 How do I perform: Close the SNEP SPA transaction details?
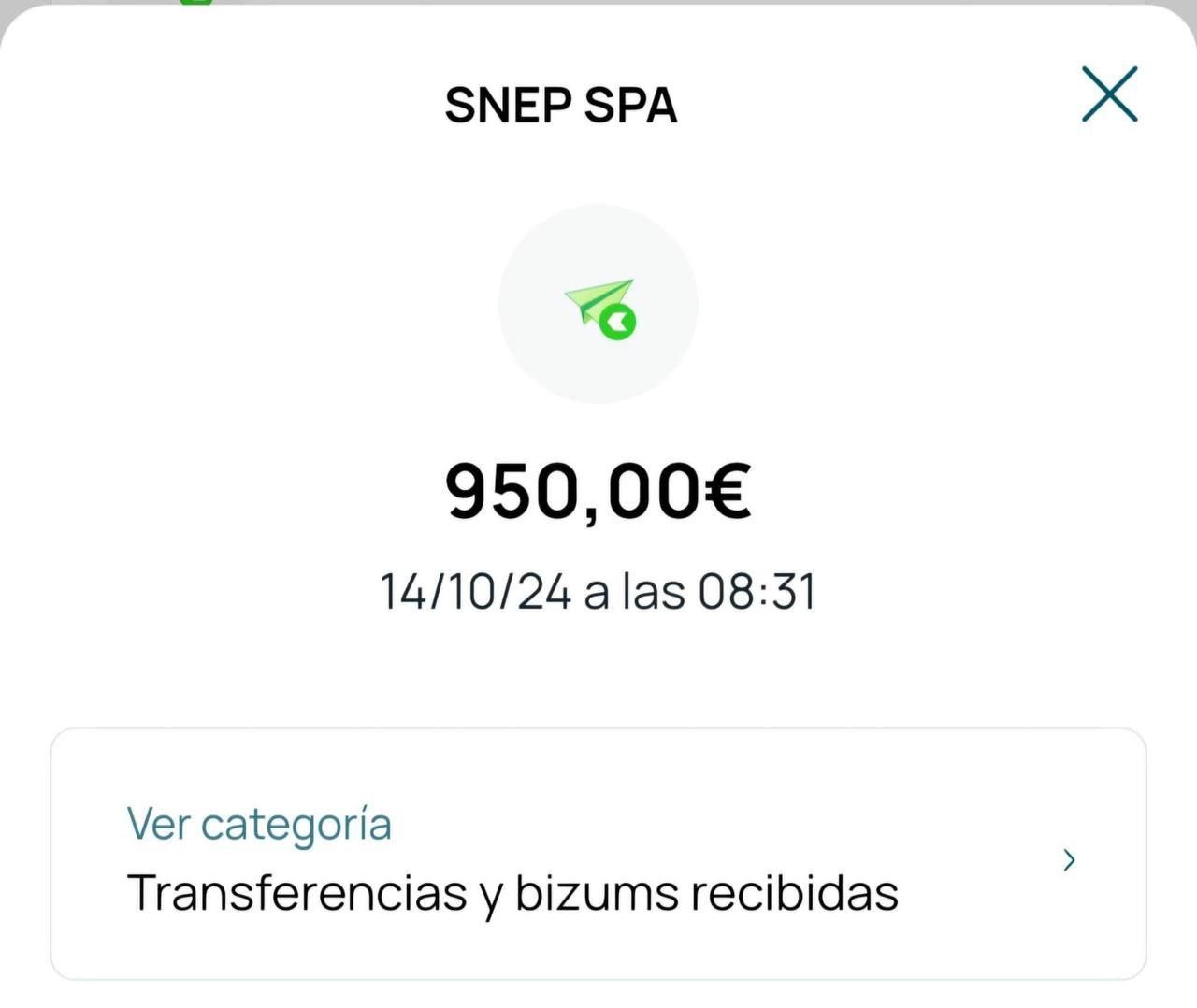(1109, 94)
